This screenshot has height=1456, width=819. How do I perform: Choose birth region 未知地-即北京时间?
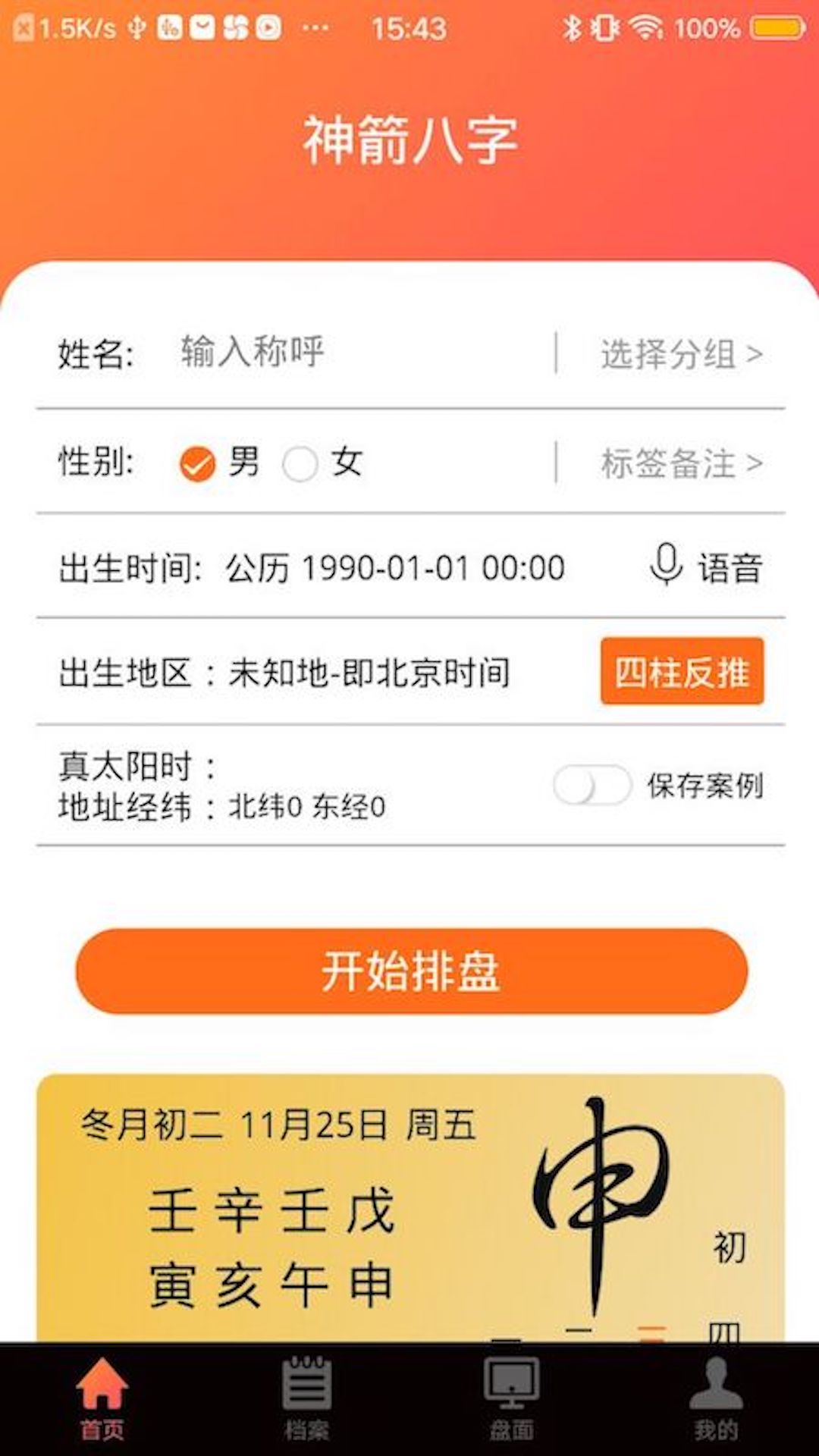tap(369, 673)
